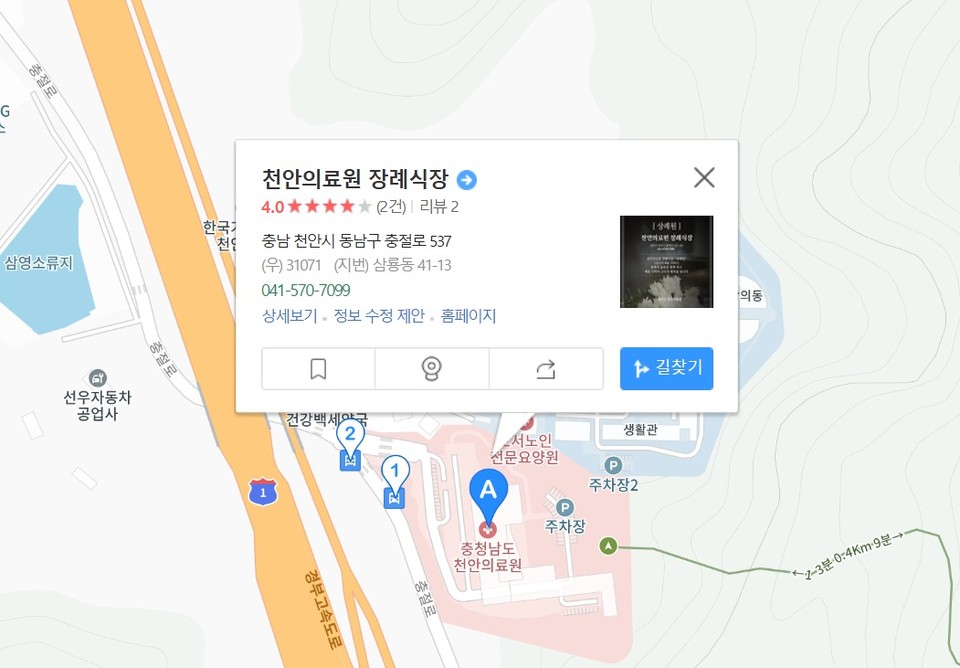The width and height of the screenshot is (960, 668).
Task: Bookmark this place
Action: point(318,369)
